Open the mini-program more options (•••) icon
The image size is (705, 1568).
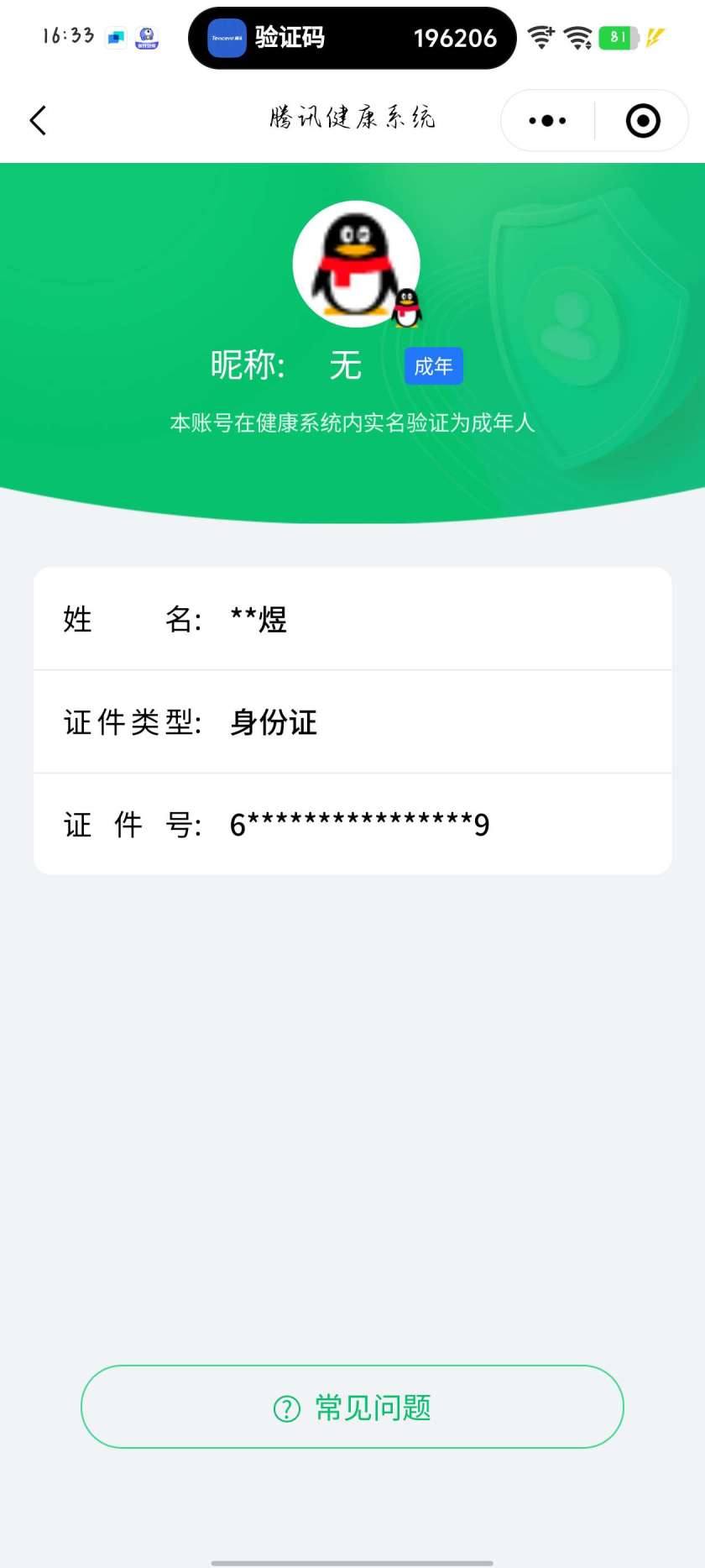click(546, 120)
